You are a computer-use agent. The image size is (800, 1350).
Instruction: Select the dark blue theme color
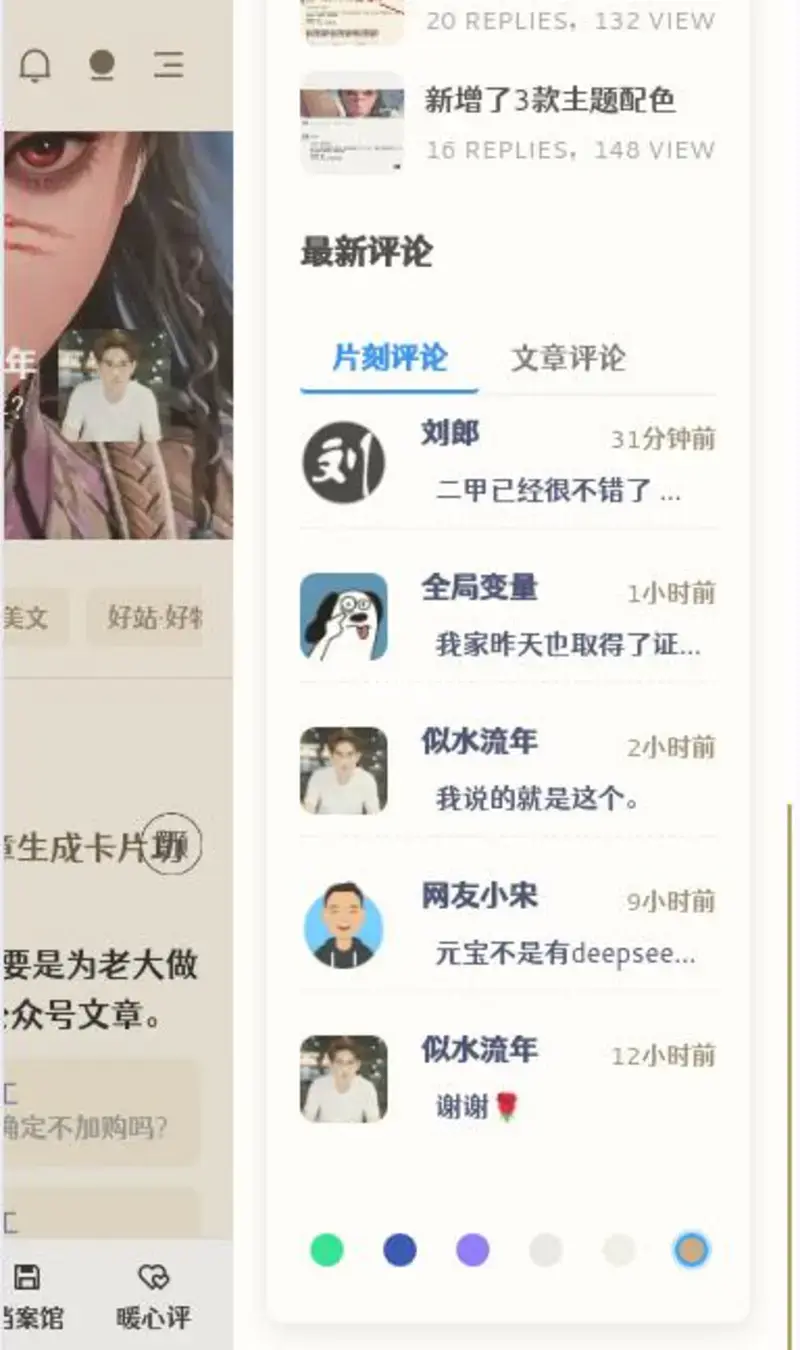coord(400,1250)
